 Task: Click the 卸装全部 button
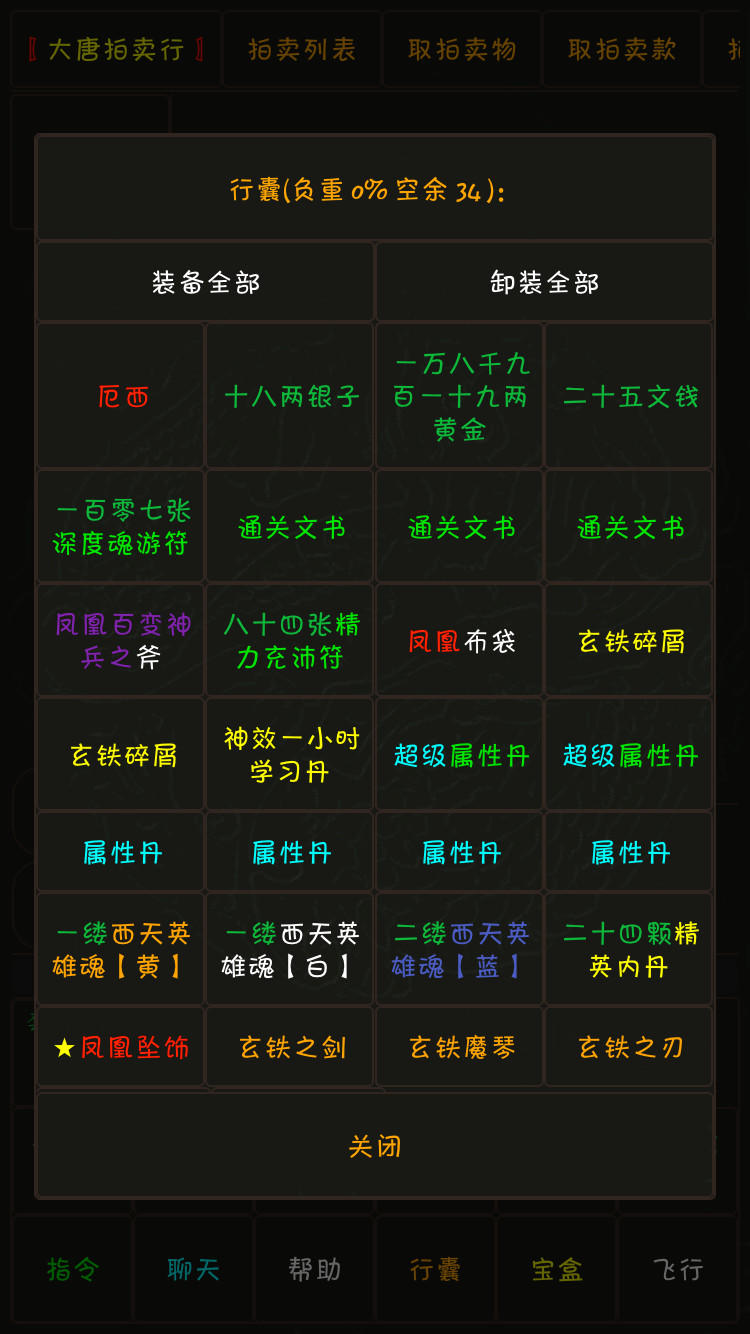544,282
